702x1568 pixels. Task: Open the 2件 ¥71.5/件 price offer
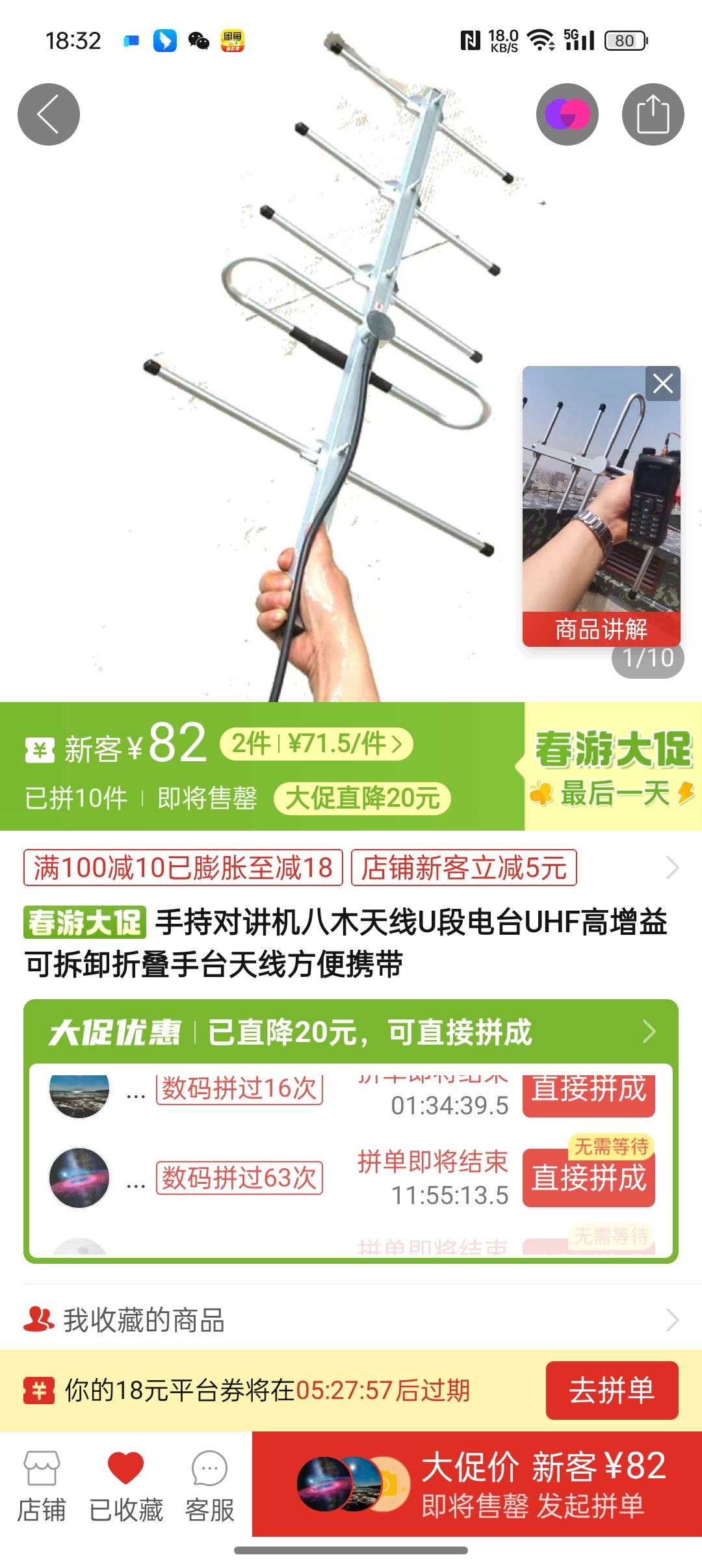click(317, 744)
